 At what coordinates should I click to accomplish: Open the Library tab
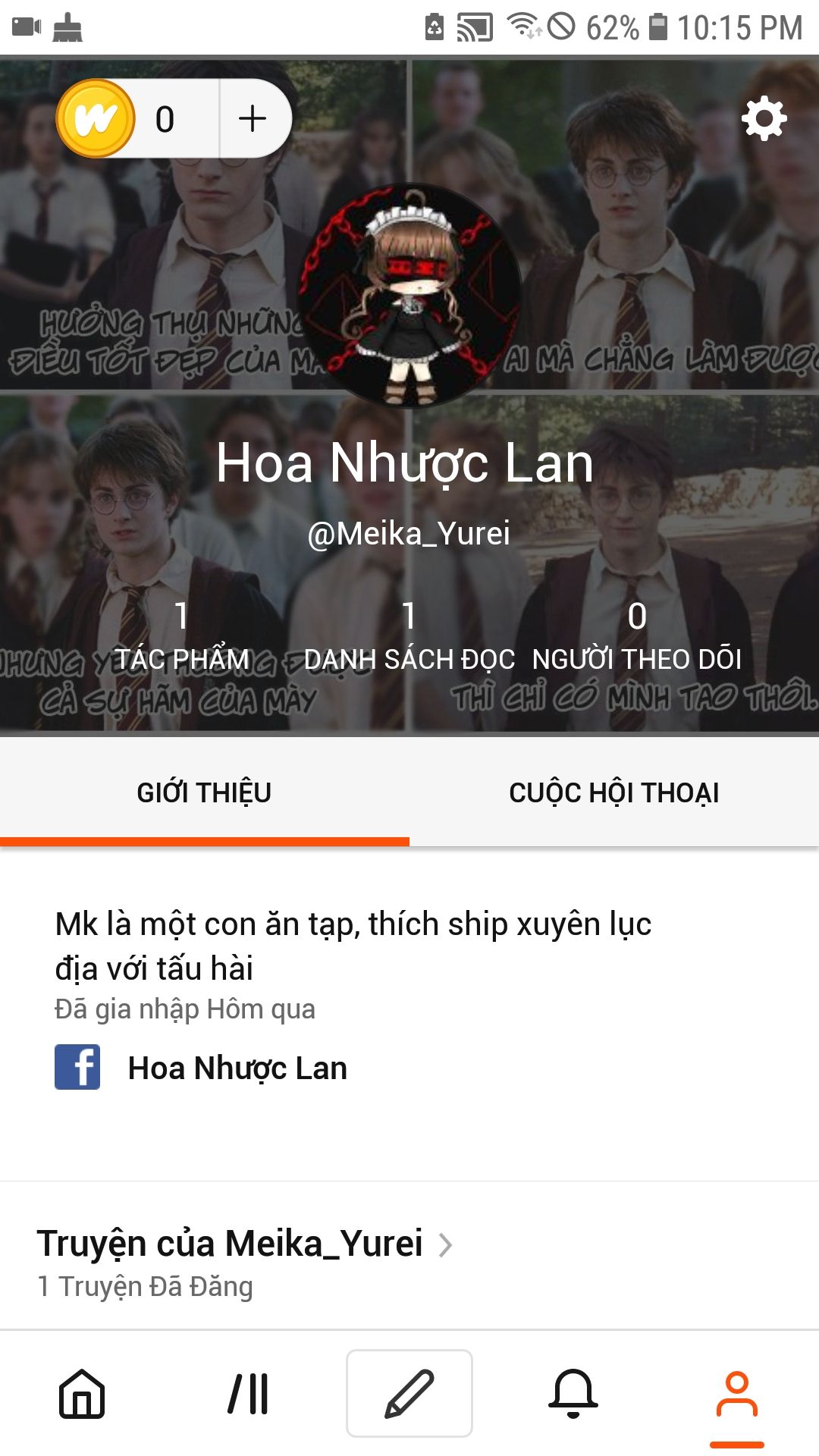coord(248,1393)
